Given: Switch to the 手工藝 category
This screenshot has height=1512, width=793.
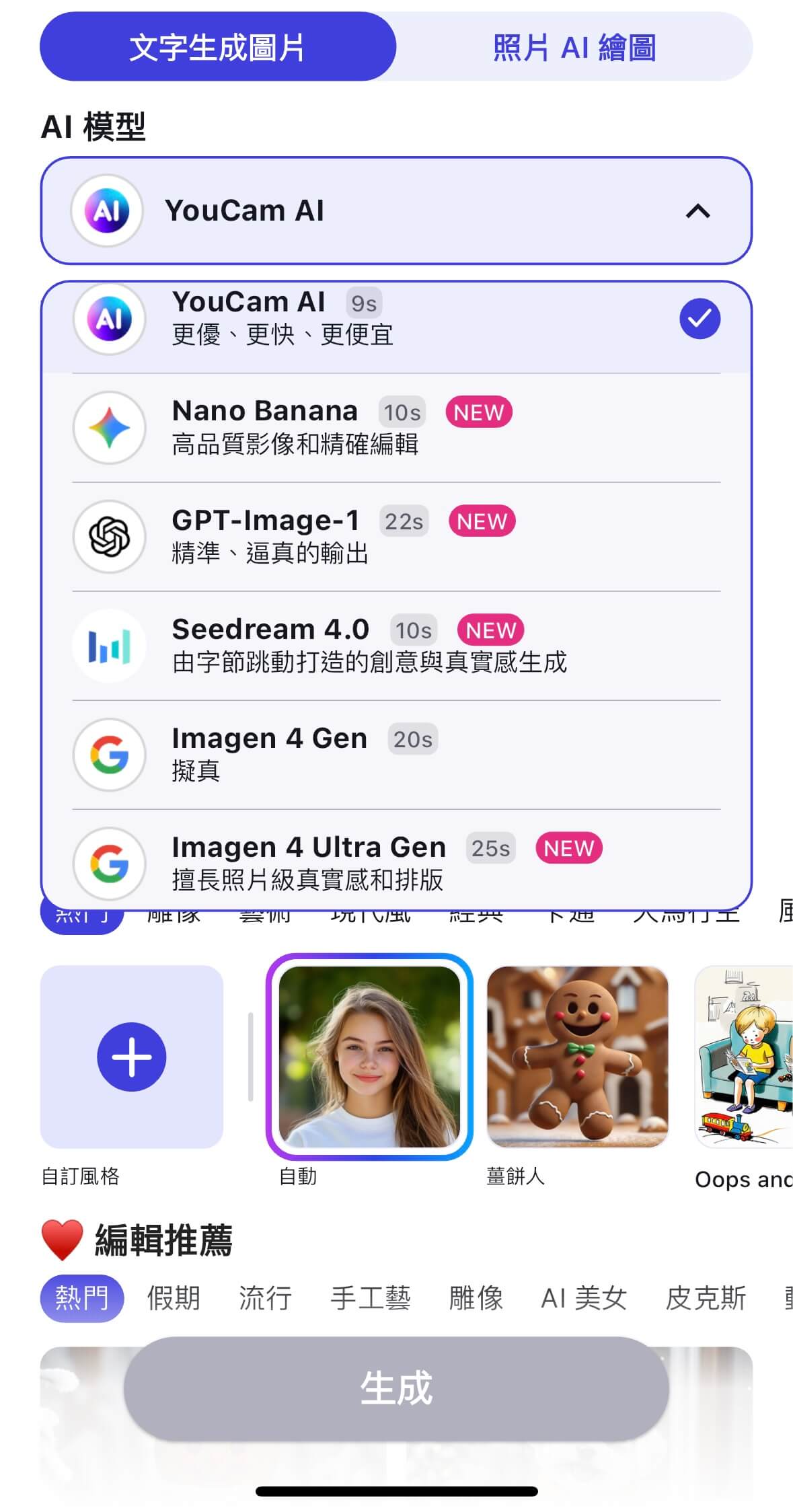Looking at the screenshot, I should (x=370, y=1298).
